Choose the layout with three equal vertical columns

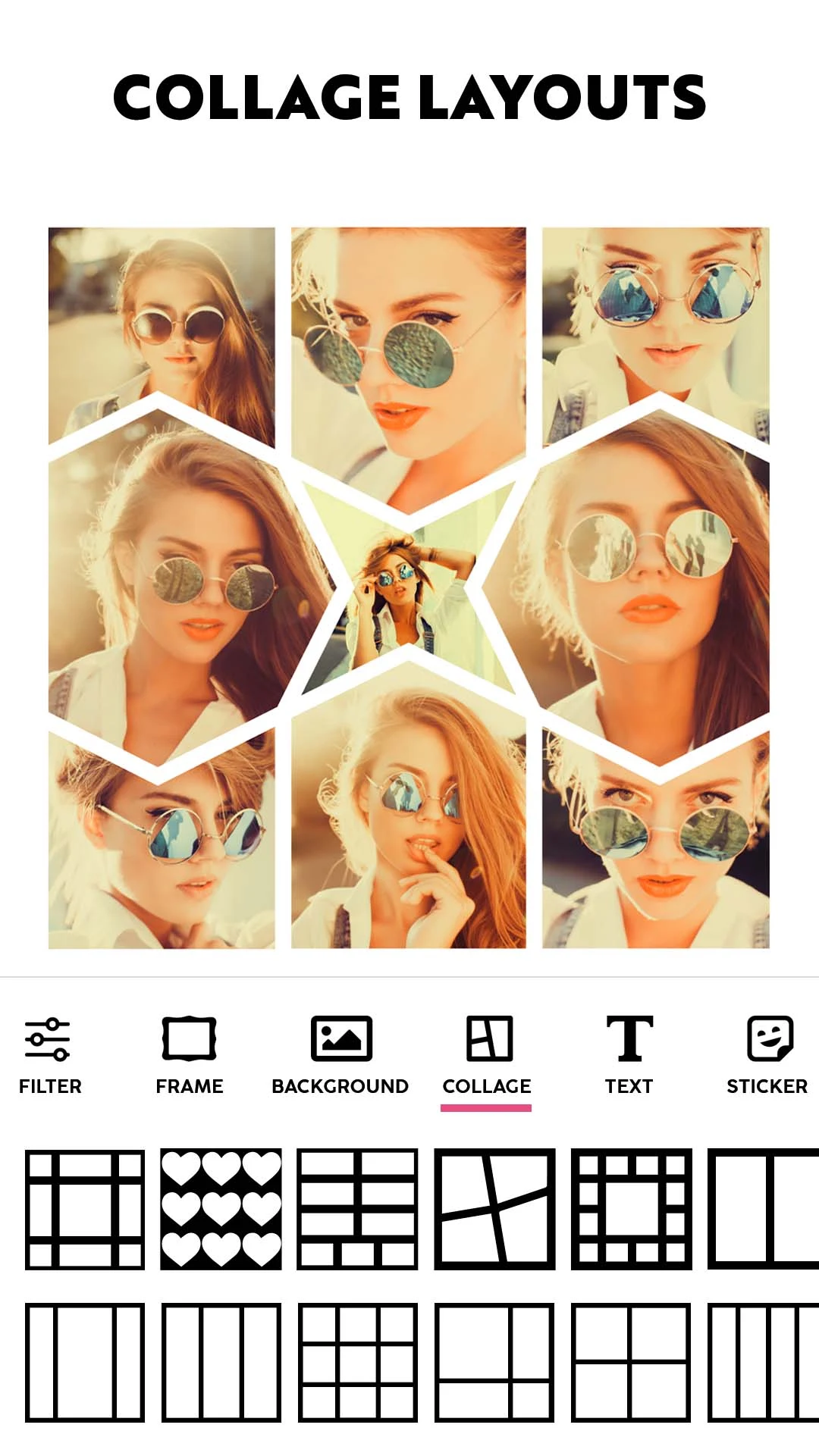(x=221, y=1363)
